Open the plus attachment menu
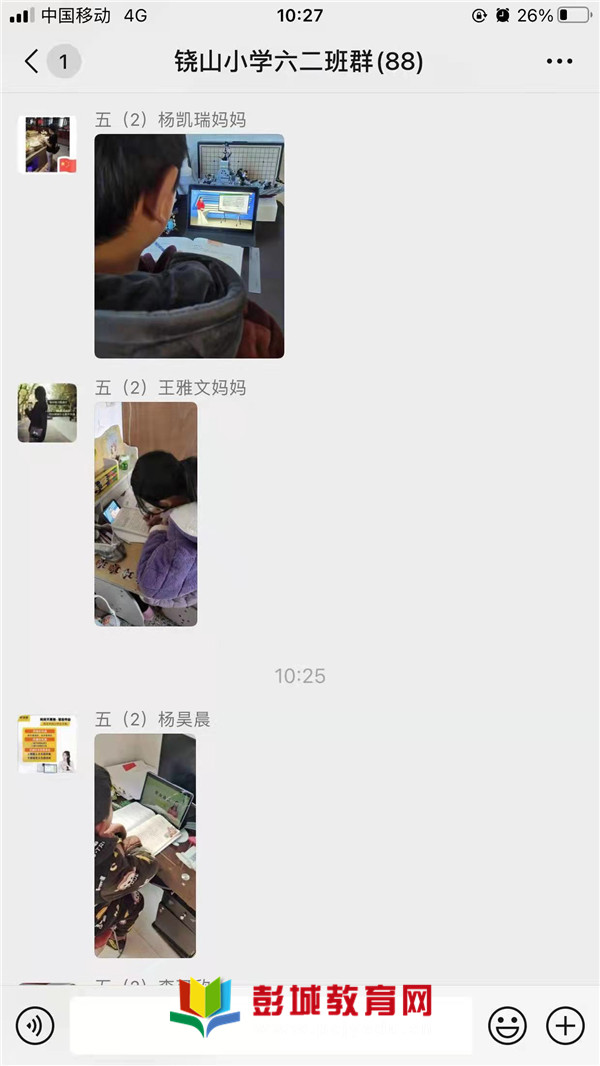The image size is (600, 1066). click(x=565, y=1026)
